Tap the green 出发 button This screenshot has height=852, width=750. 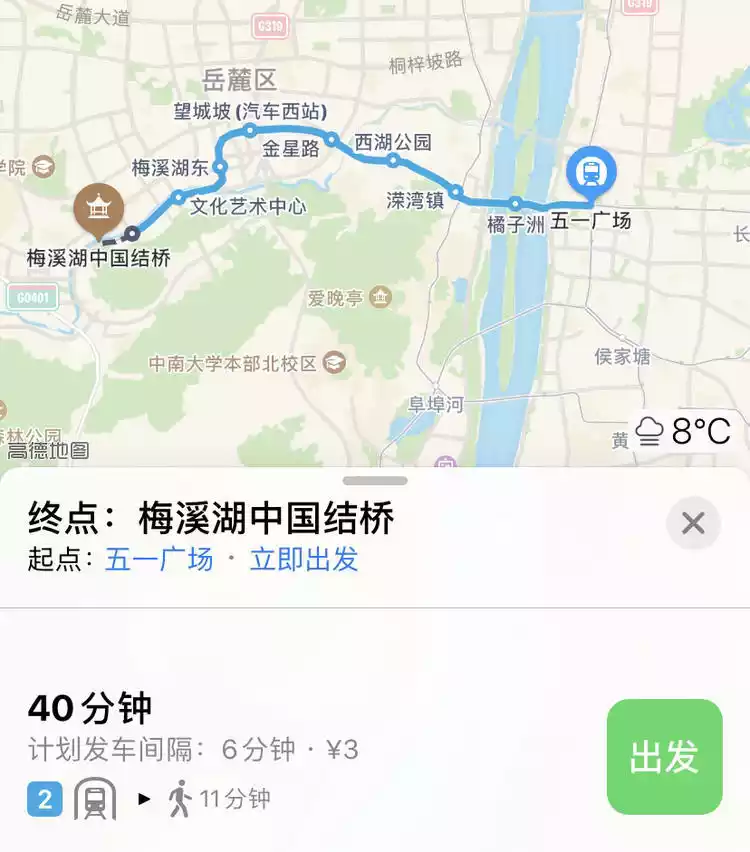[664, 757]
